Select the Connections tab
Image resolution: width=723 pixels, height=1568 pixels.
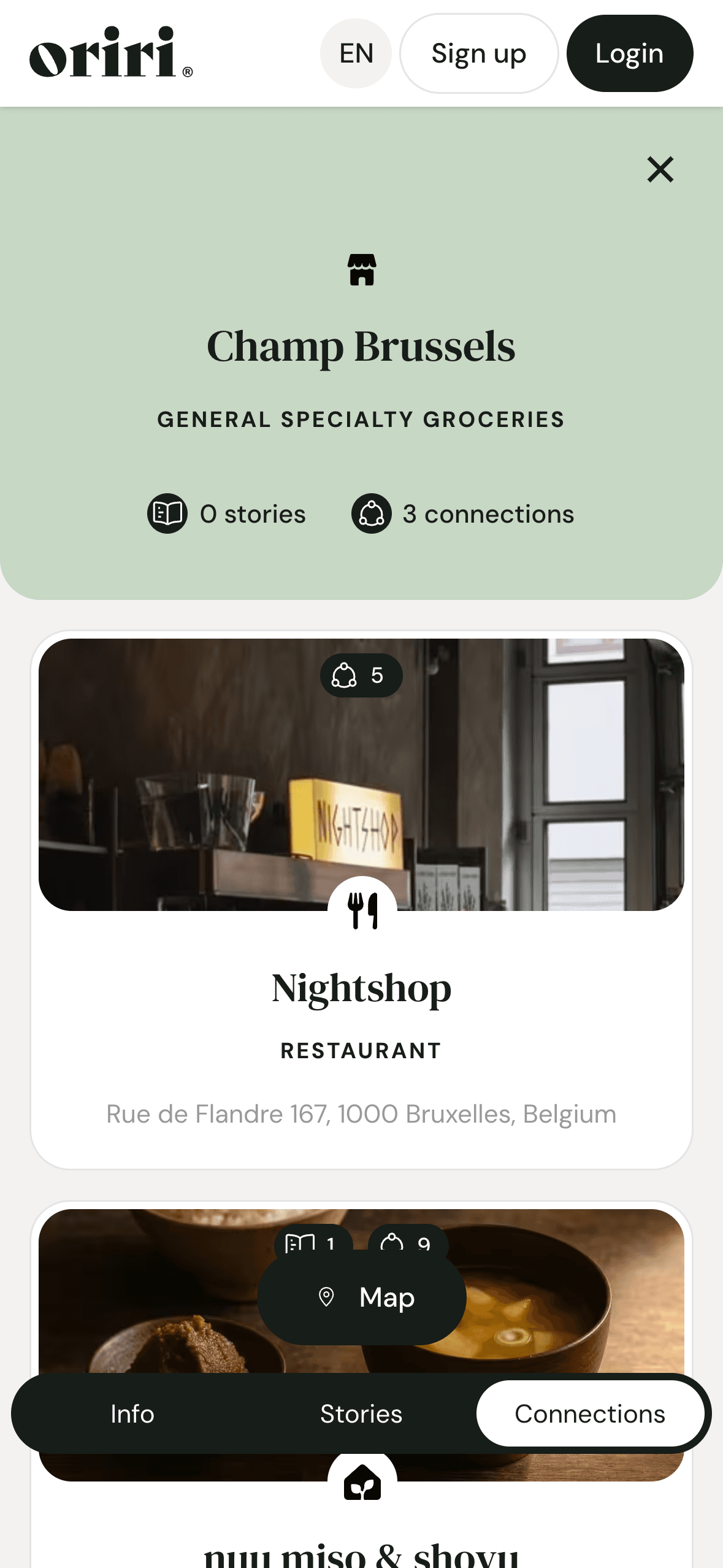589,1413
